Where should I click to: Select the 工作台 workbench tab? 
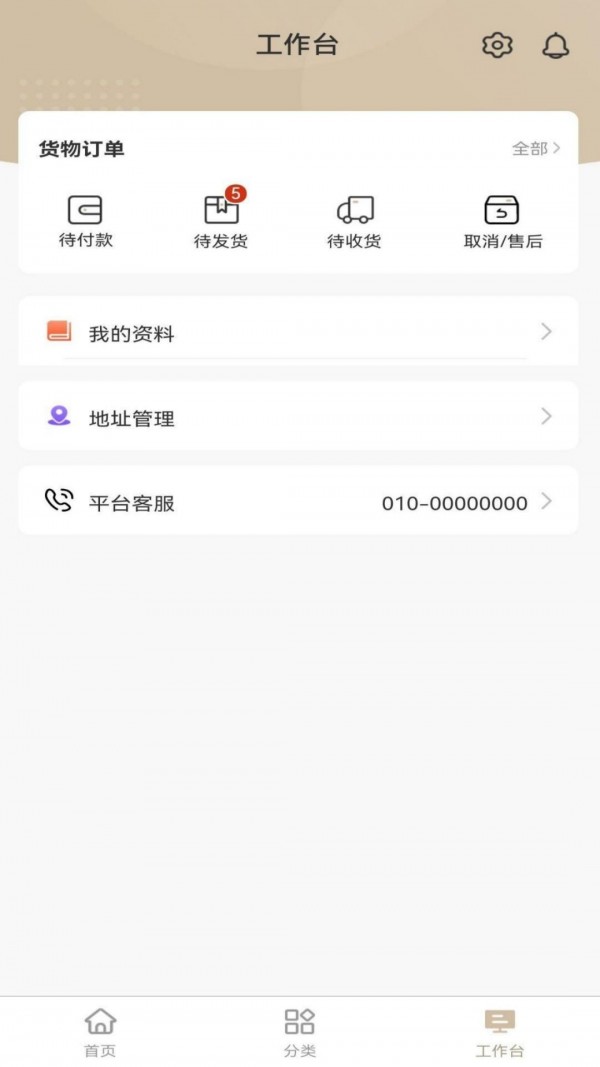click(x=500, y=1032)
